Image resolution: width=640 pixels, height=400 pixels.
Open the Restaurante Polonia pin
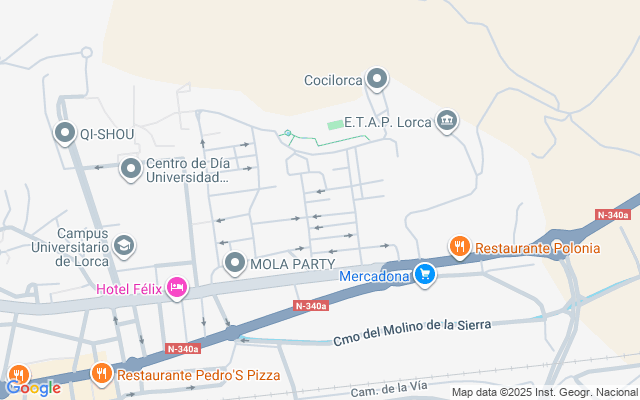point(459,247)
